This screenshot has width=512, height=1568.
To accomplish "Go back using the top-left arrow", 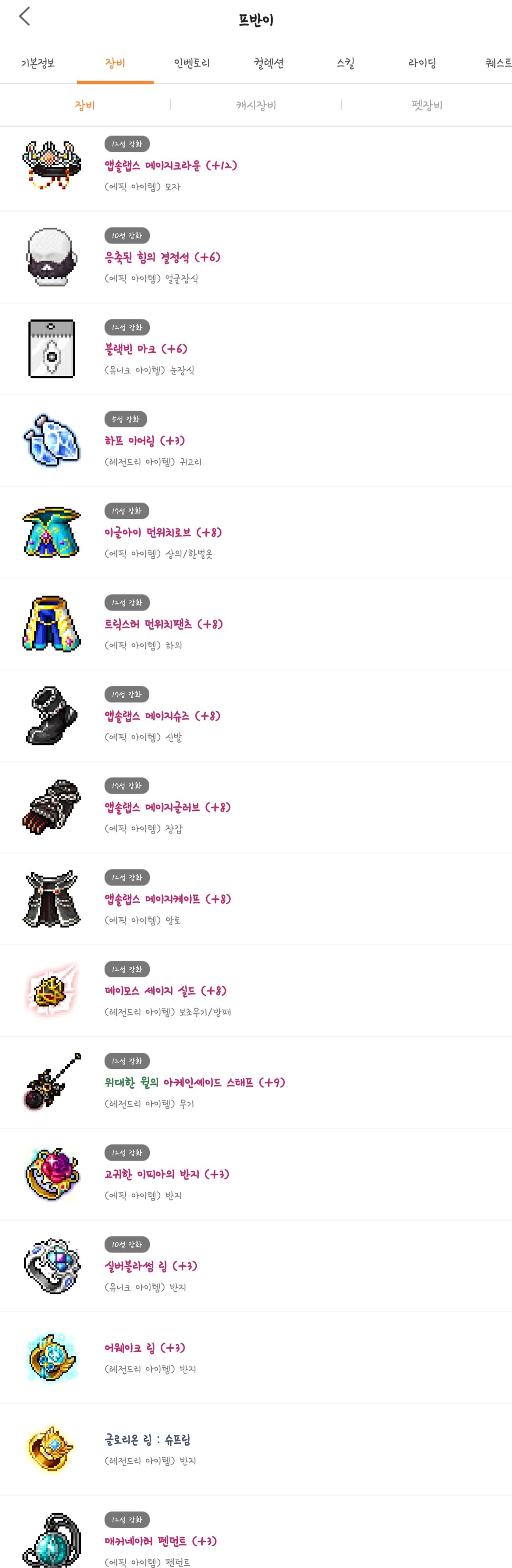I will 24,17.
